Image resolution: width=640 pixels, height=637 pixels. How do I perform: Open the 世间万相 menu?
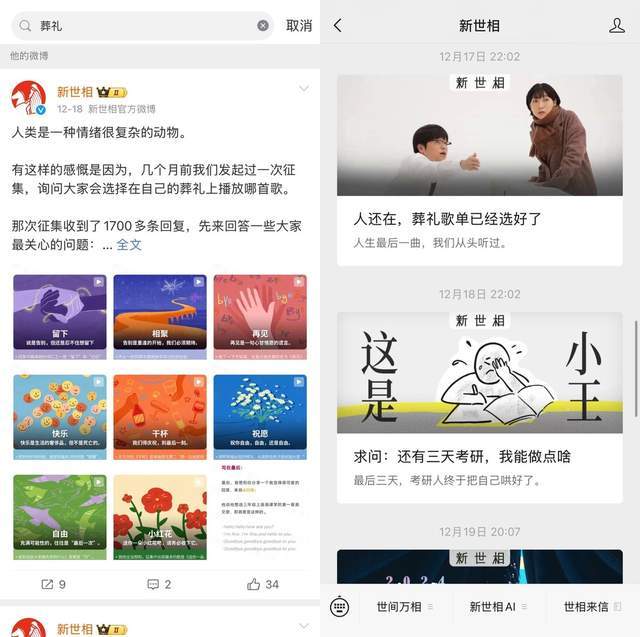404,607
